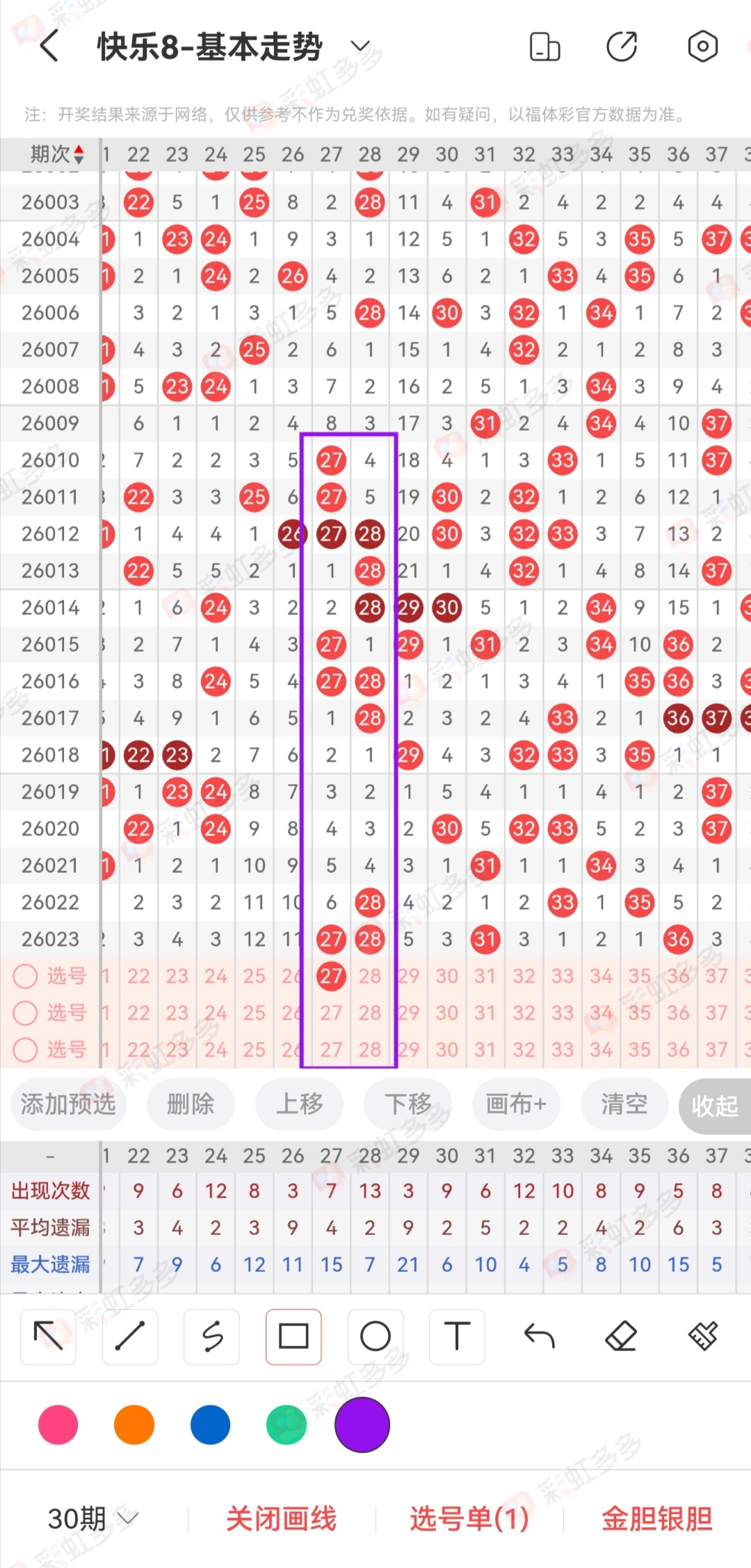The image size is (751, 1568).
Task: Go back using the top-left arrow
Action: point(49,47)
